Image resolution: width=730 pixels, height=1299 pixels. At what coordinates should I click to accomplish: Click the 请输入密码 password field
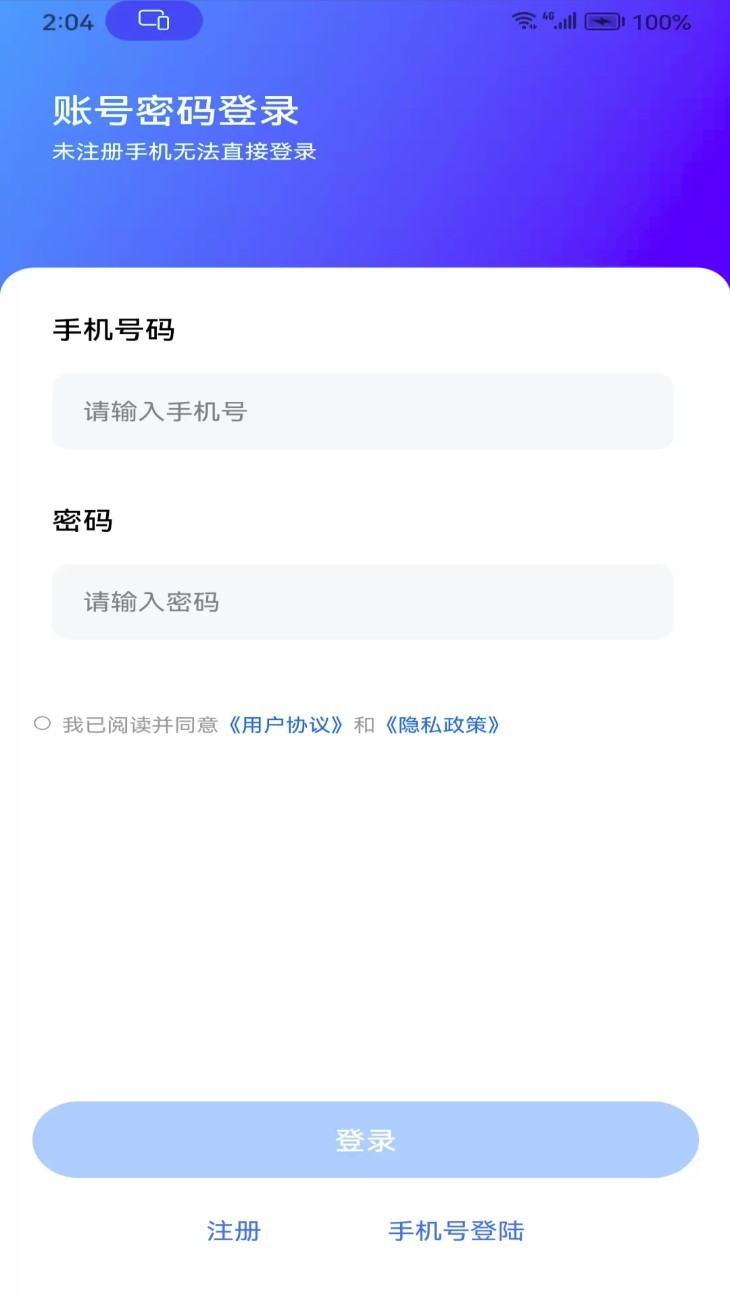click(363, 601)
